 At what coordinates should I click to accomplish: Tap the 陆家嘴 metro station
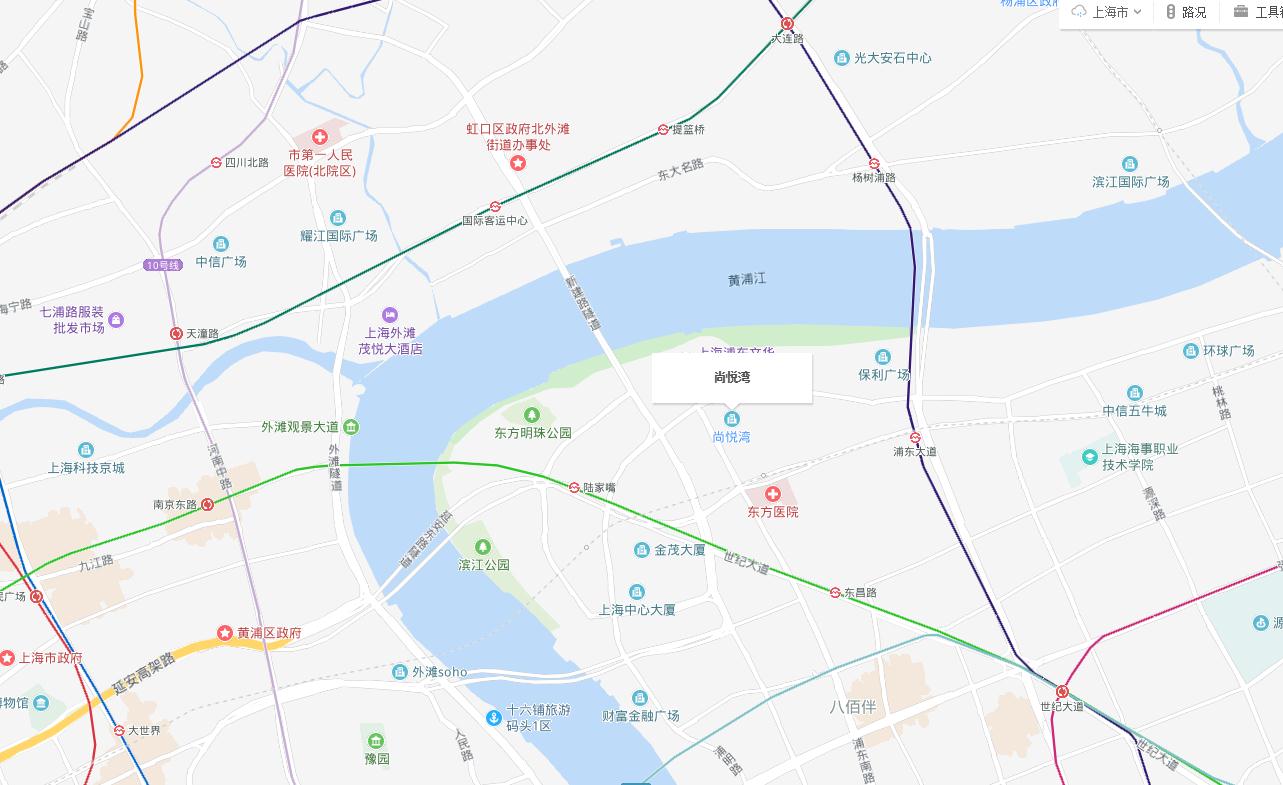click(x=574, y=488)
